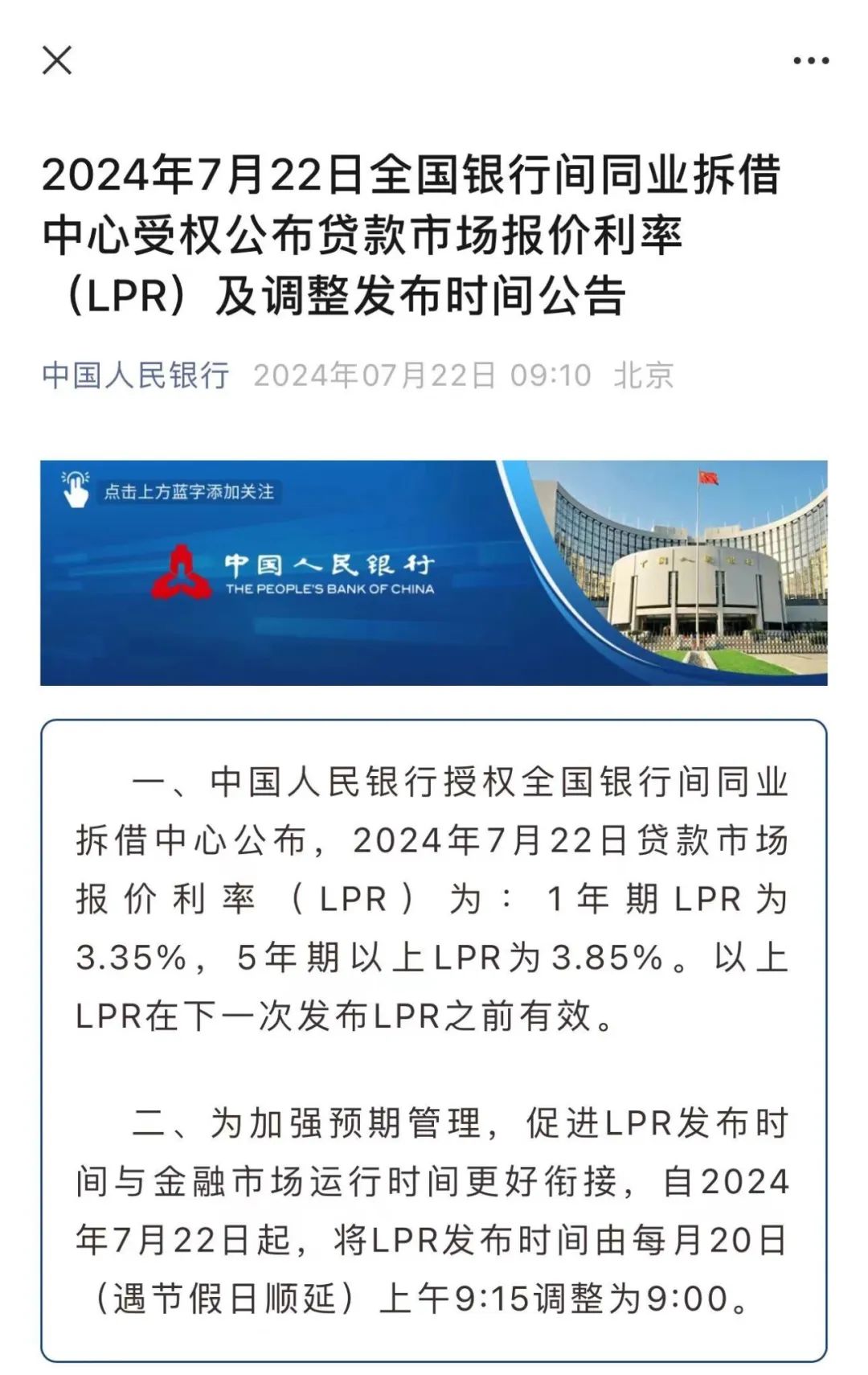868x1375 pixels.
Task: Tap the People's Bank of China banner
Action: [x=434, y=573]
